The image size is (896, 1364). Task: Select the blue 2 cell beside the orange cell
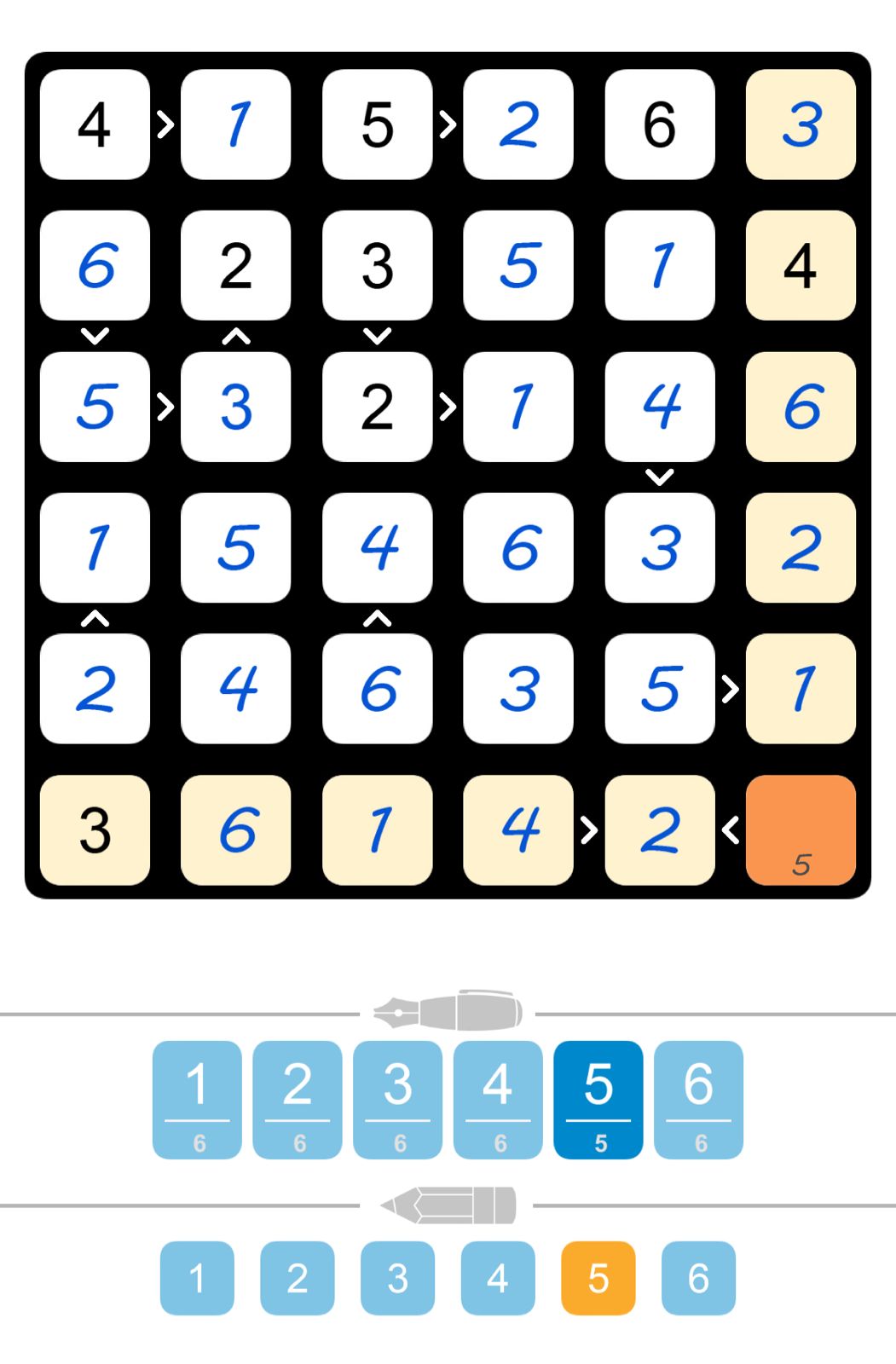tap(659, 830)
